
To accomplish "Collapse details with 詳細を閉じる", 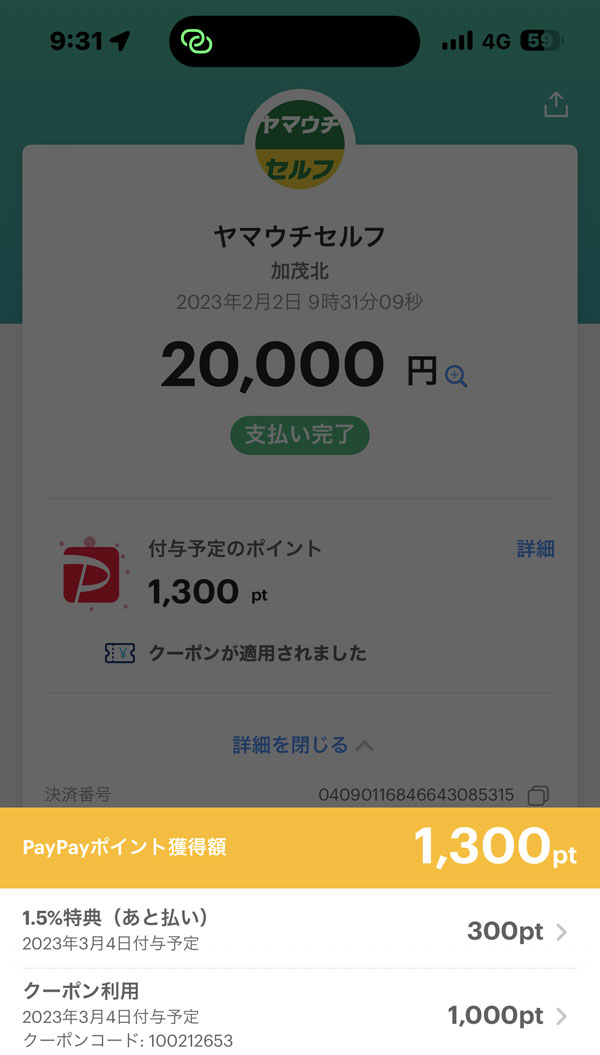I will [x=302, y=745].
